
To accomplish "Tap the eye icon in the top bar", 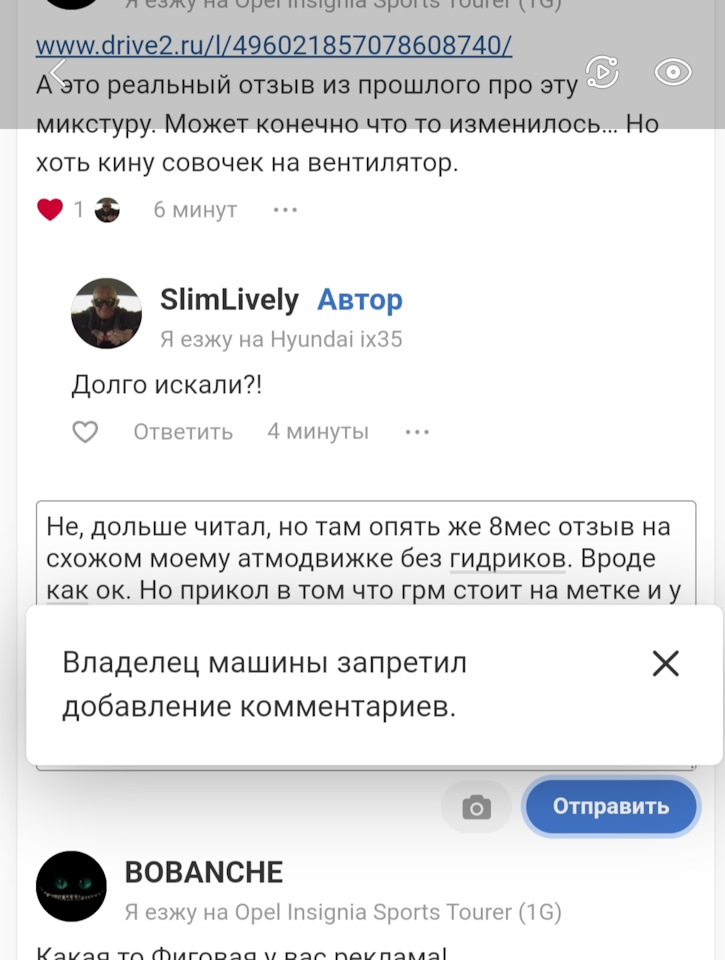I will [x=674, y=72].
